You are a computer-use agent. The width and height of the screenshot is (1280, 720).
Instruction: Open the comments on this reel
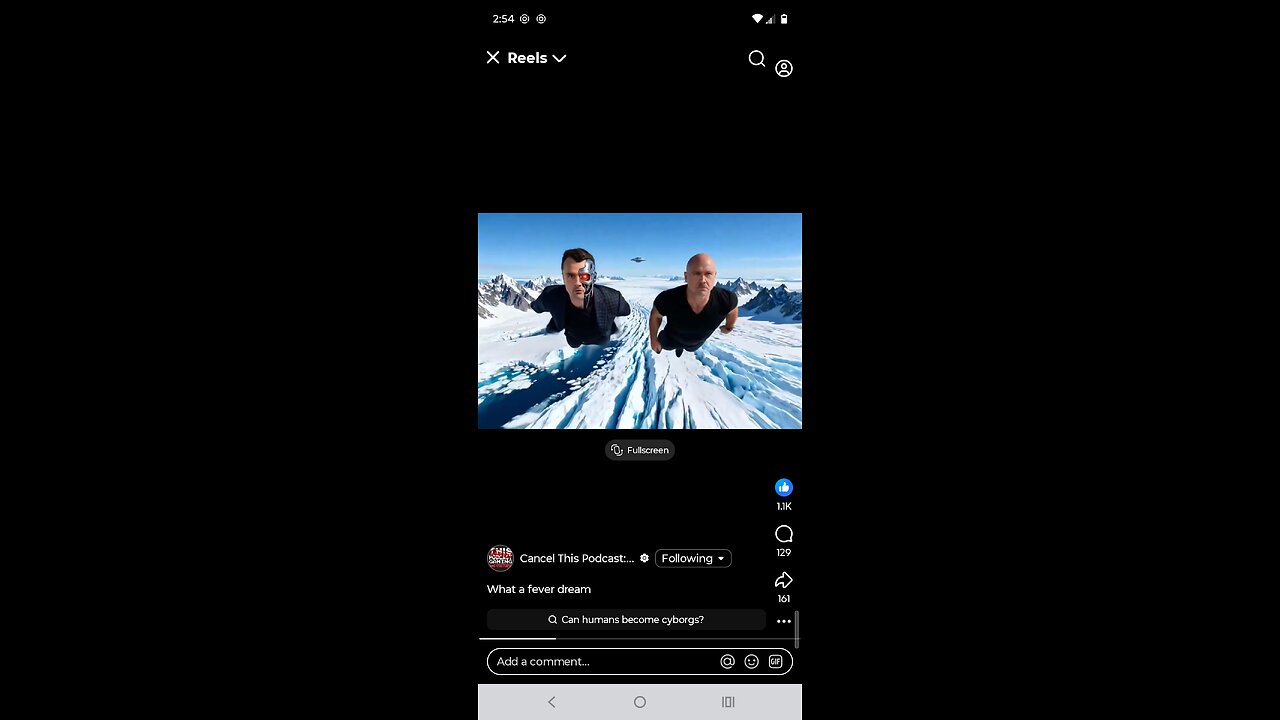784,534
